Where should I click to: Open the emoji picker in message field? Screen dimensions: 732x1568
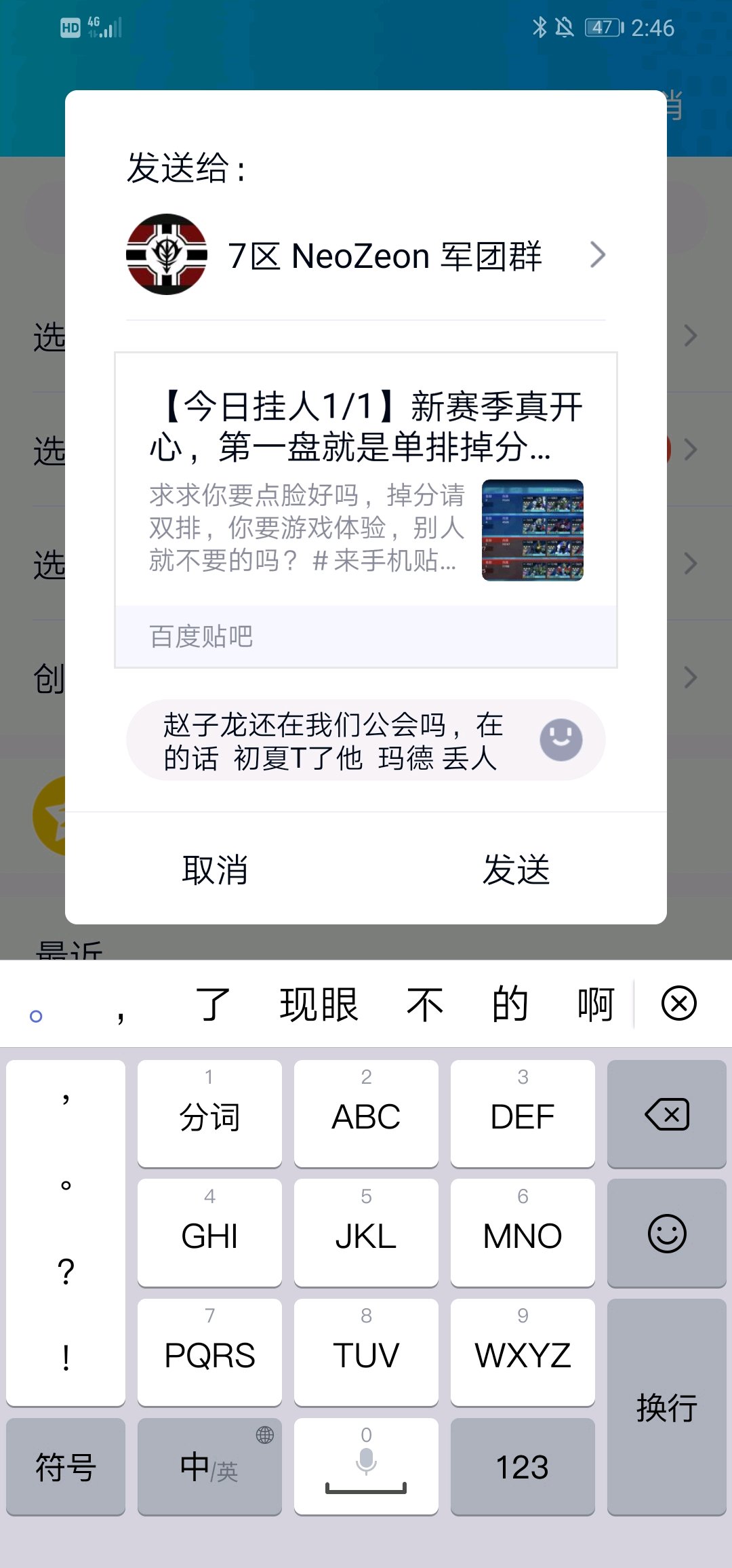pos(561,739)
